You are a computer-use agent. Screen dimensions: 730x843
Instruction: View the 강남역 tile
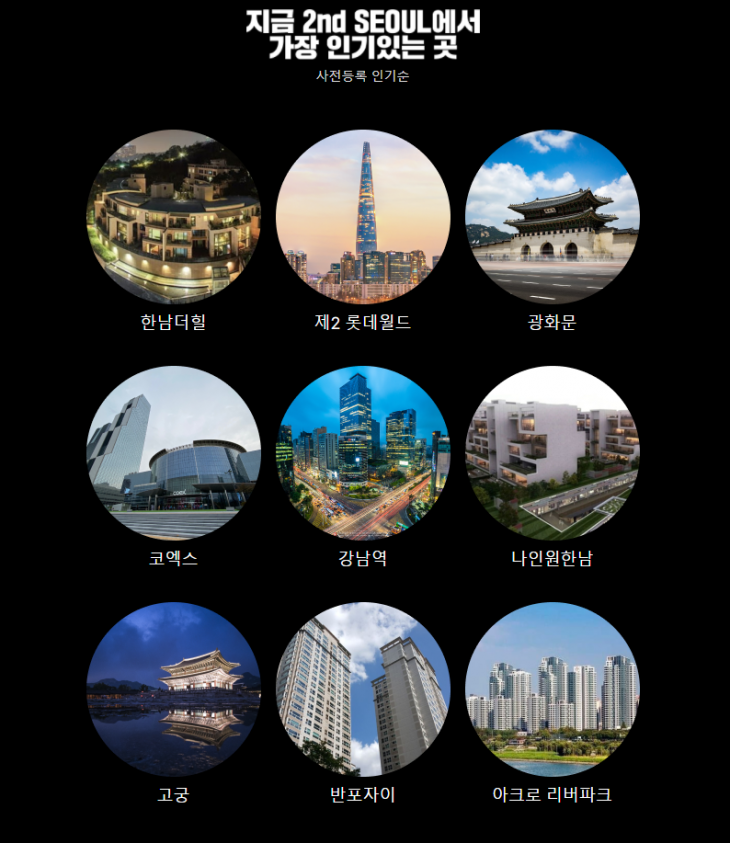(x=363, y=453)
